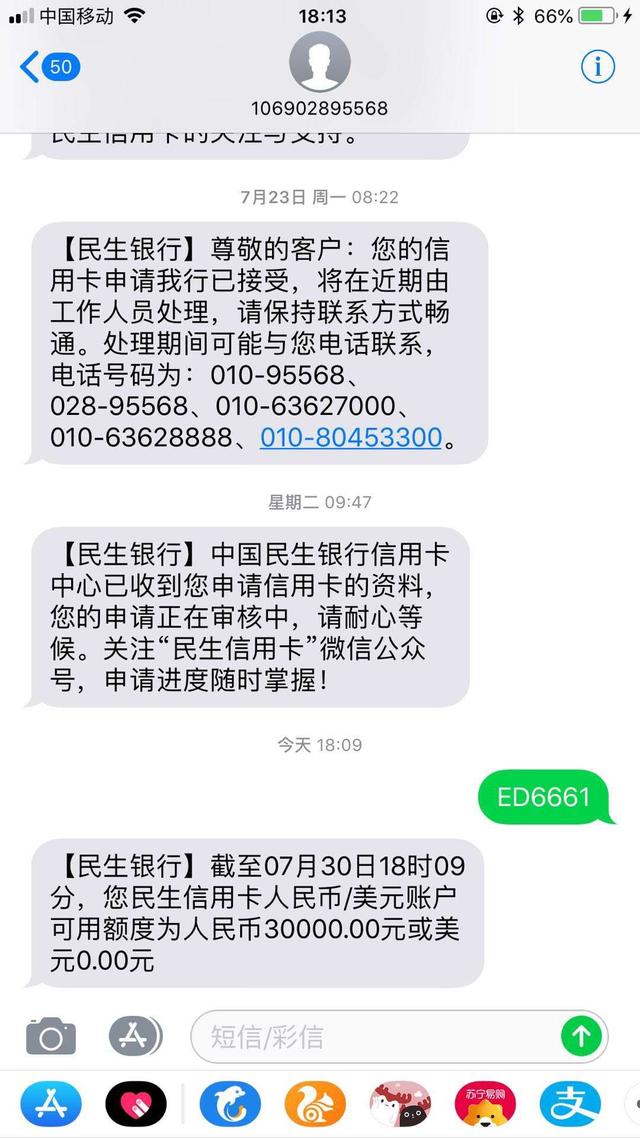Open the camera to attach a photo
Viewport: 640px width, 1138px height.
(x=50, y=1035)
